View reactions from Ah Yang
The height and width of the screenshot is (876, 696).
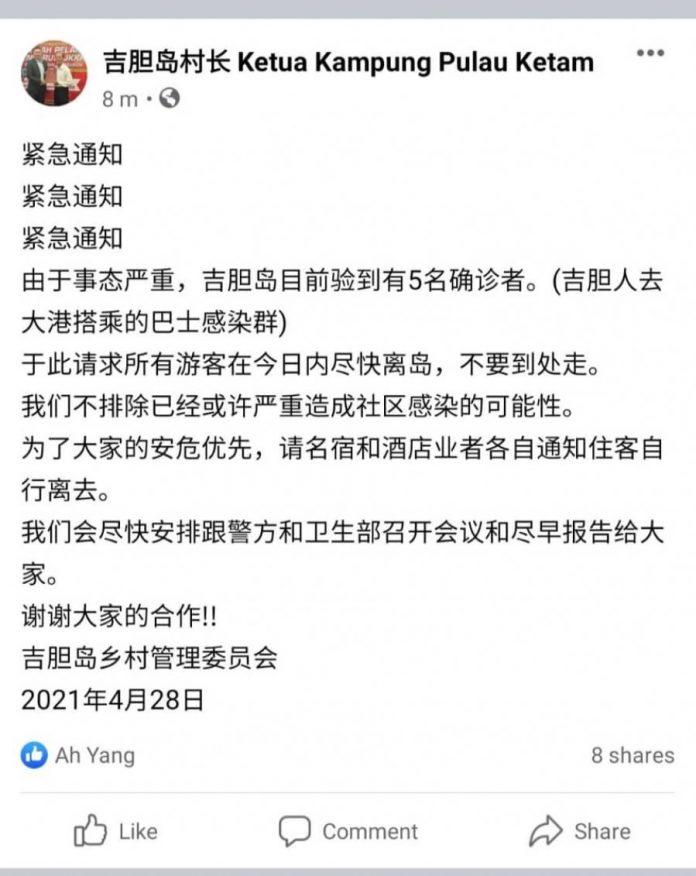pos(78,755)
